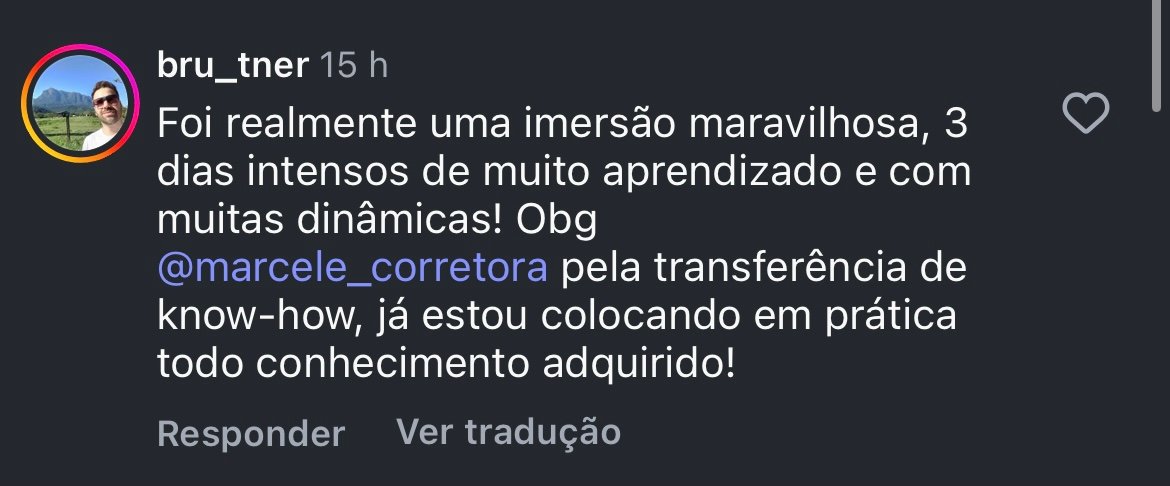
Task: Open the bru_tner username profile
Action: 232,66
